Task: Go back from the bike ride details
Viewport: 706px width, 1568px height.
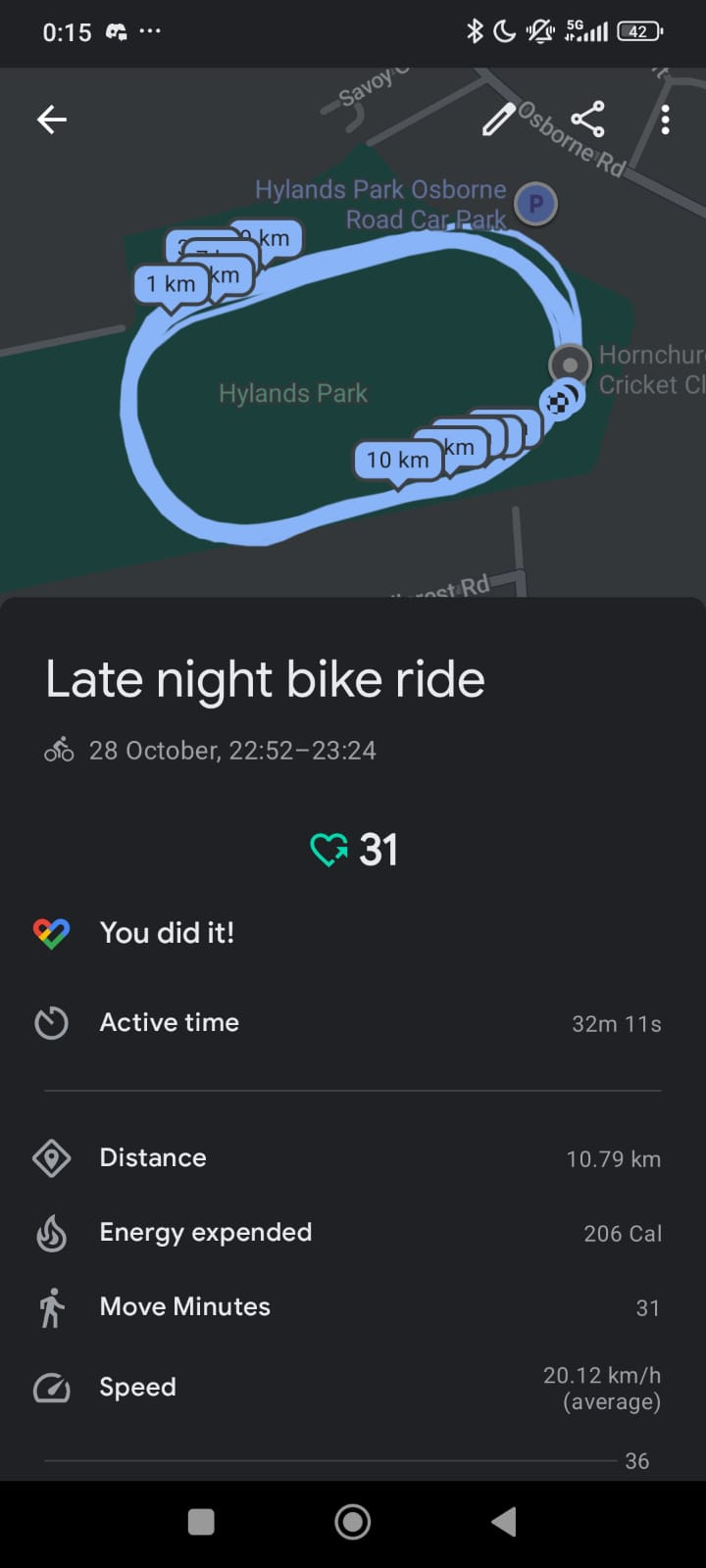Action: click(52, 120)
